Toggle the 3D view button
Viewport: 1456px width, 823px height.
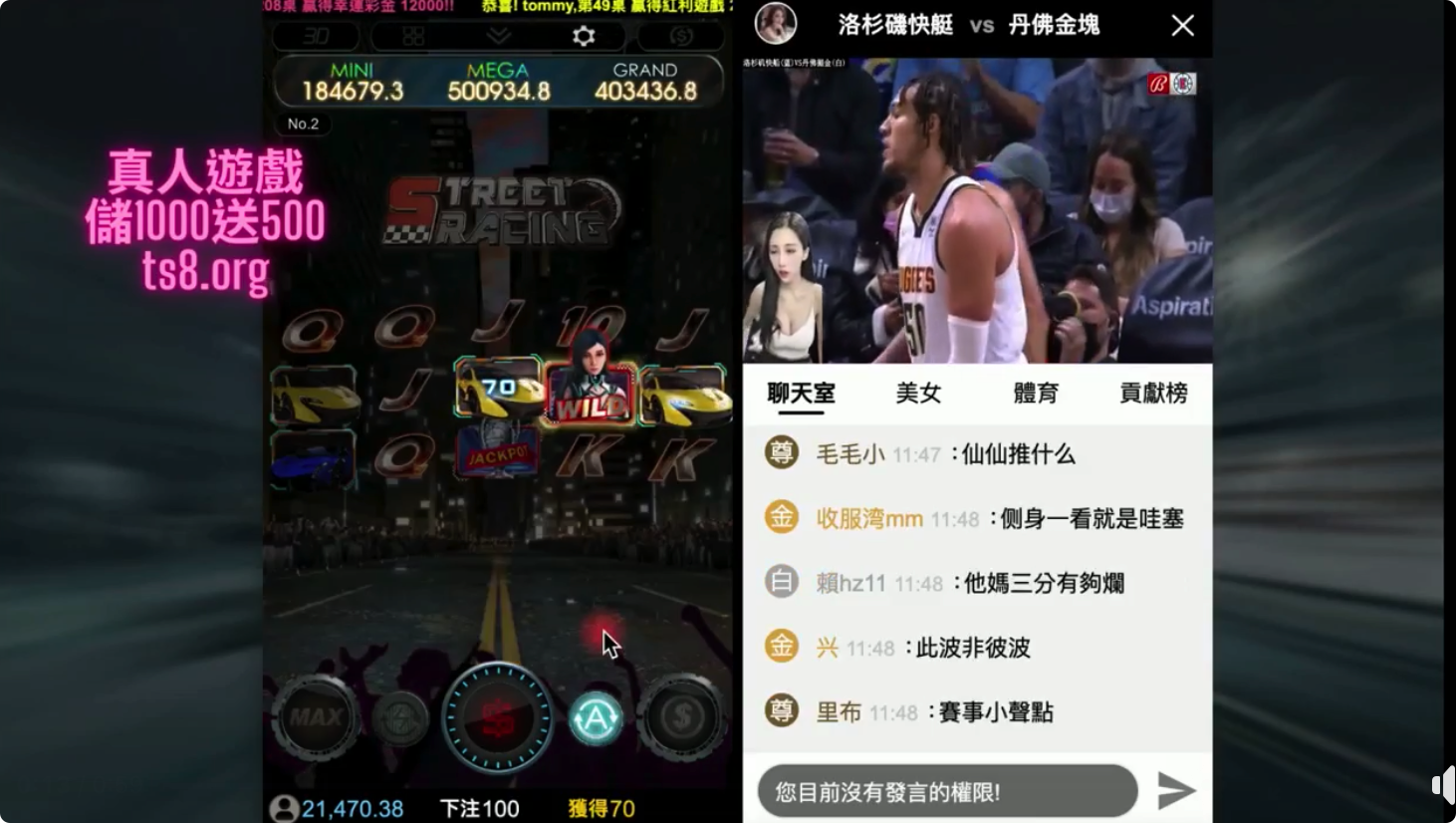[317, 37]
